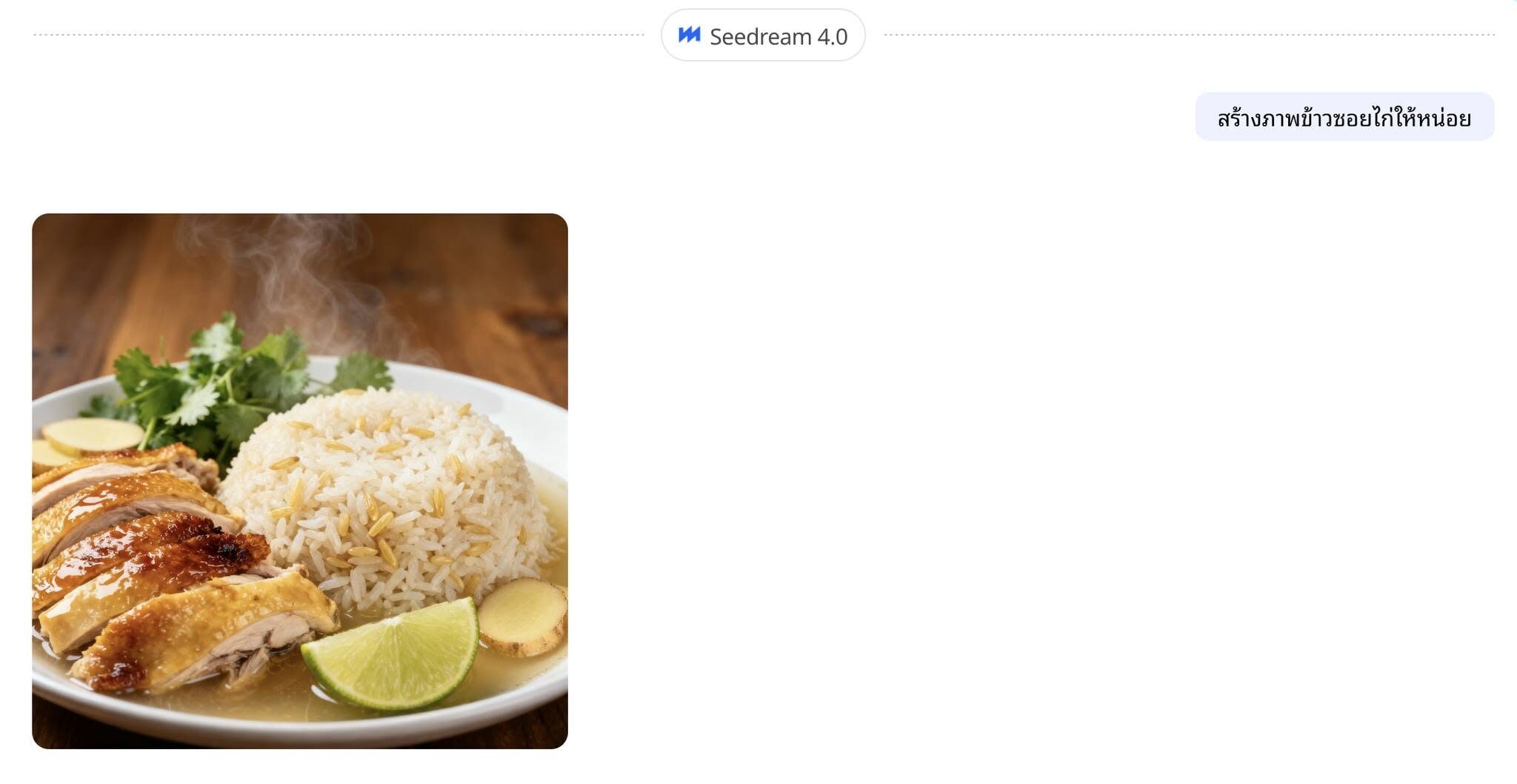The image size is (1517, 784).
Task: Open the generated chicken rice image
Action: [300, 481]
